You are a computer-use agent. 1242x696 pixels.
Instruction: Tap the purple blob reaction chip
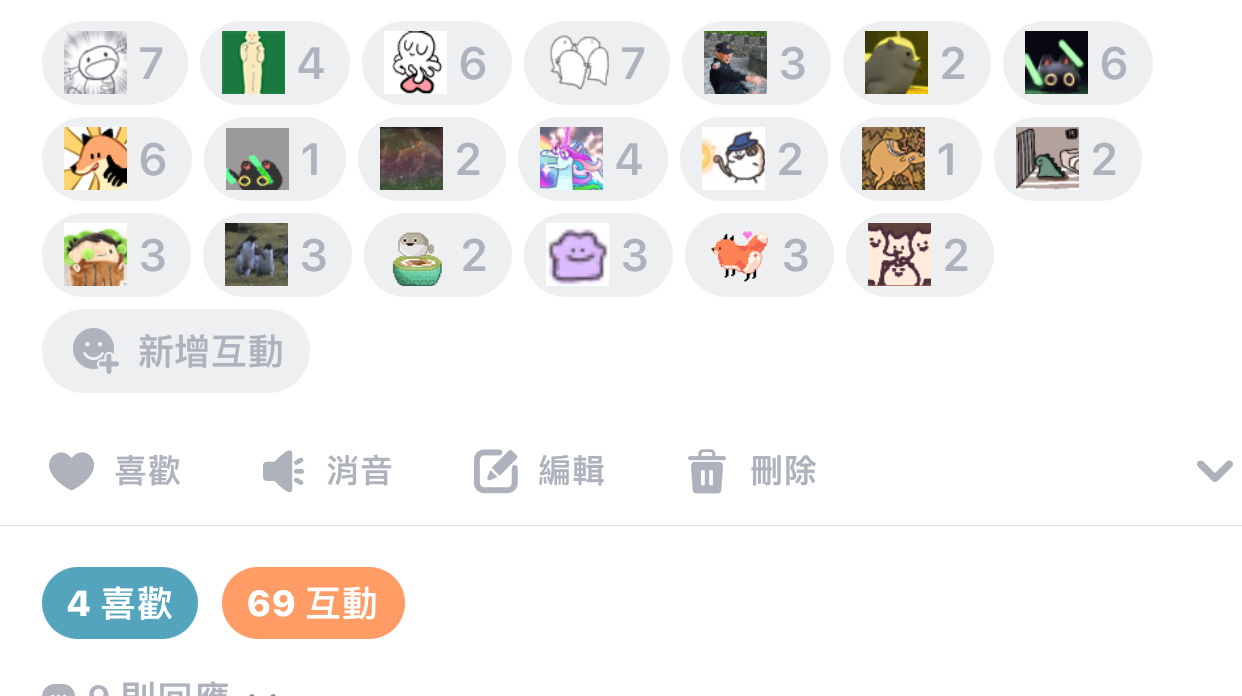click(597, 255)
